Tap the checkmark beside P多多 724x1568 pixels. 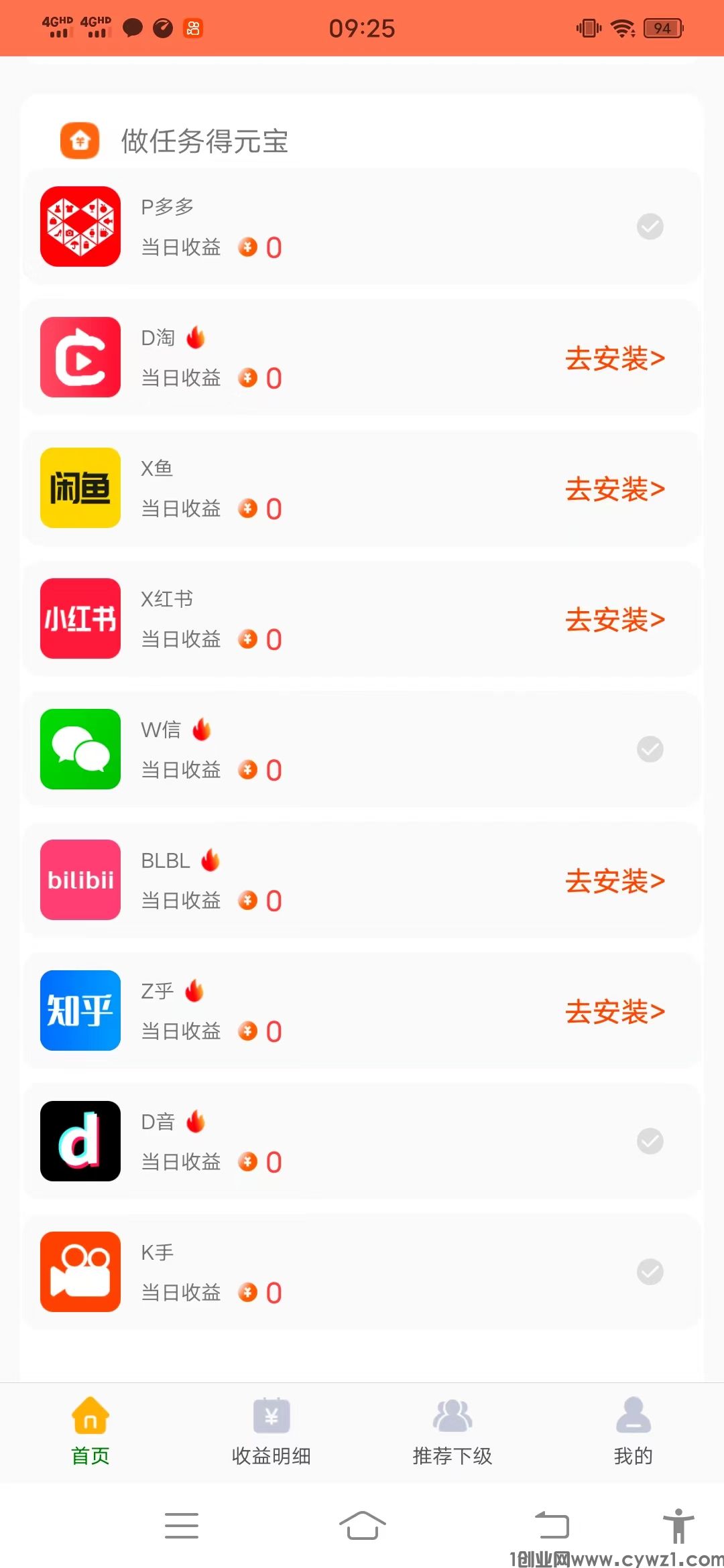(649, 226)
